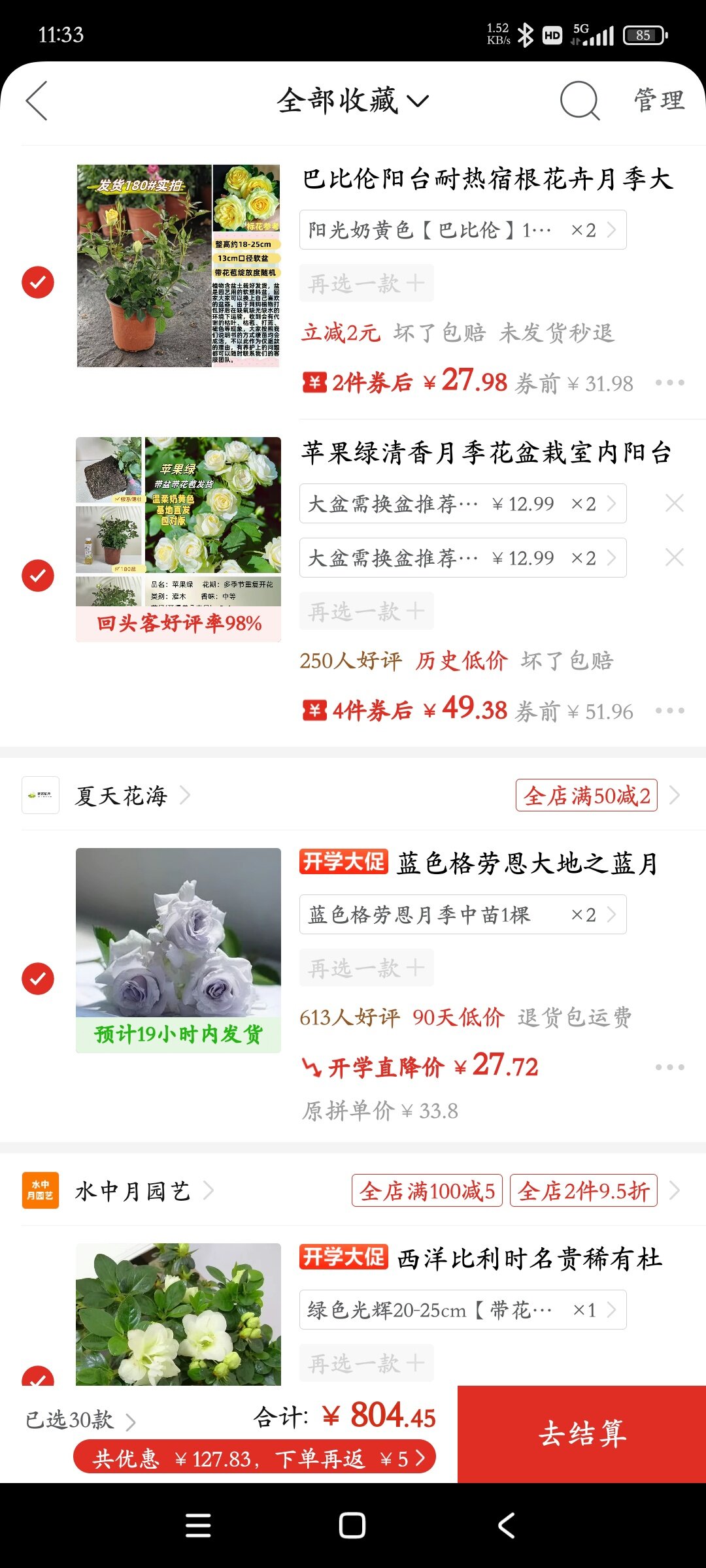Add another style under 巴比伦 rose
Viewport: 706px width, 1568px height.
coord(366,284)
